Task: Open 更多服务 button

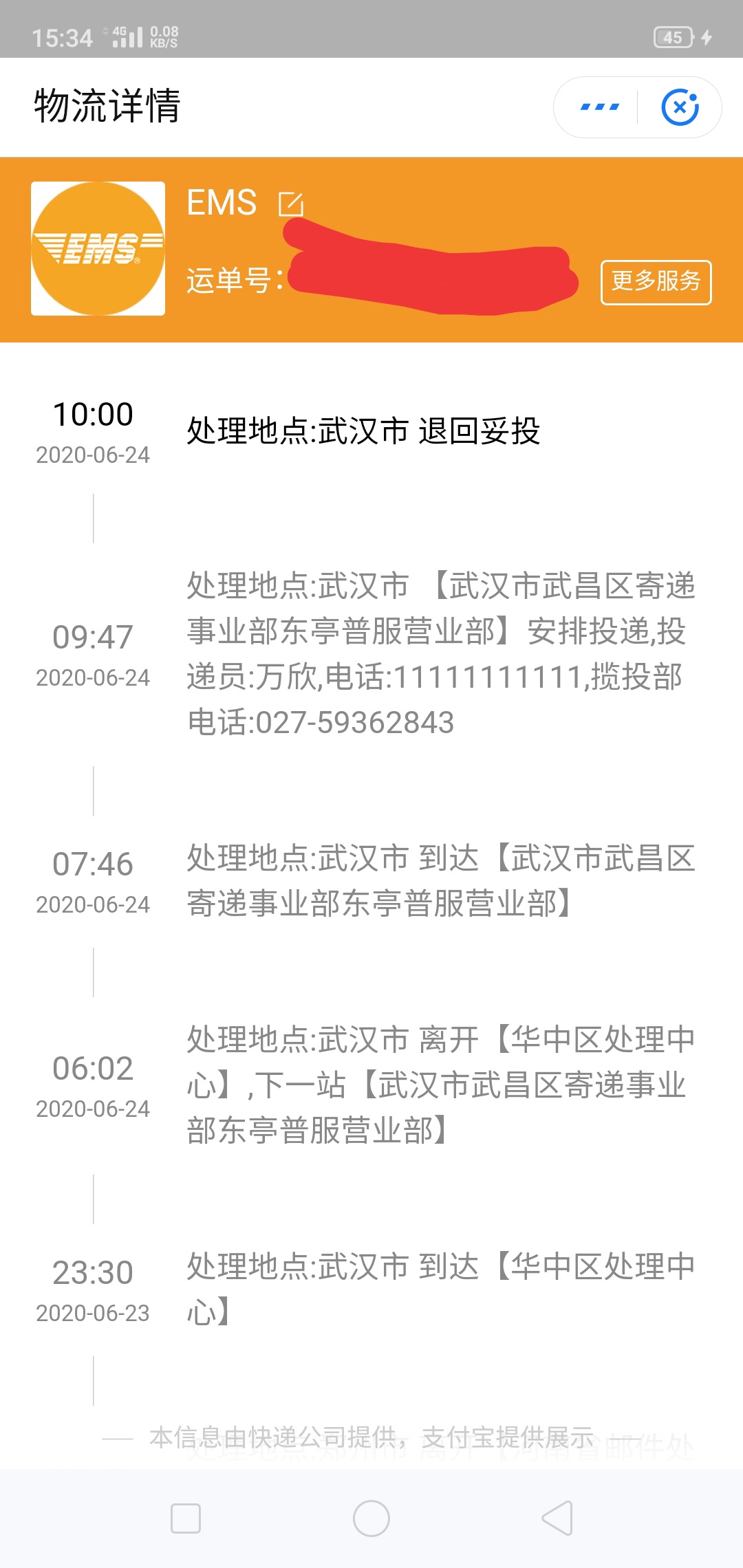Action: pos(656,282)
